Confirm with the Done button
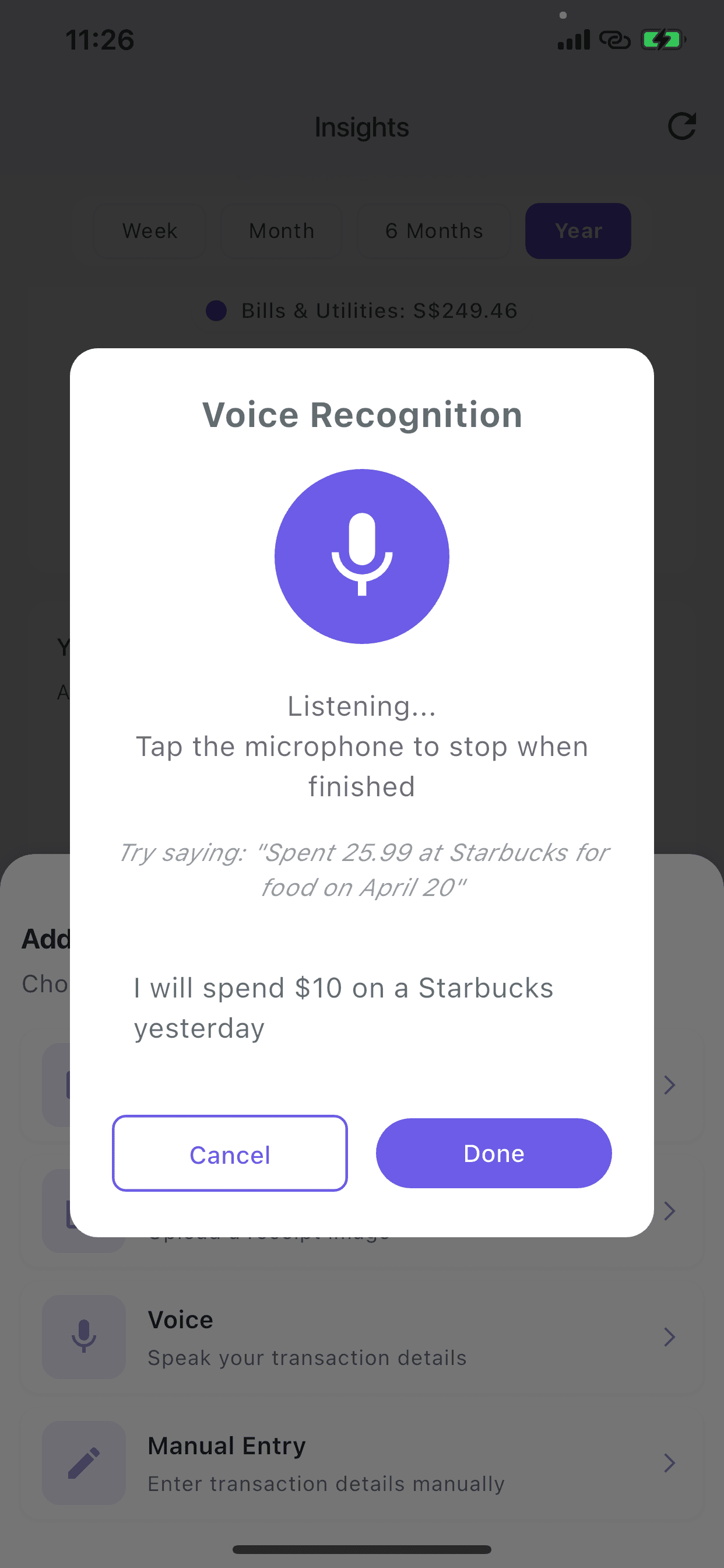 (x=493, y=1153)
